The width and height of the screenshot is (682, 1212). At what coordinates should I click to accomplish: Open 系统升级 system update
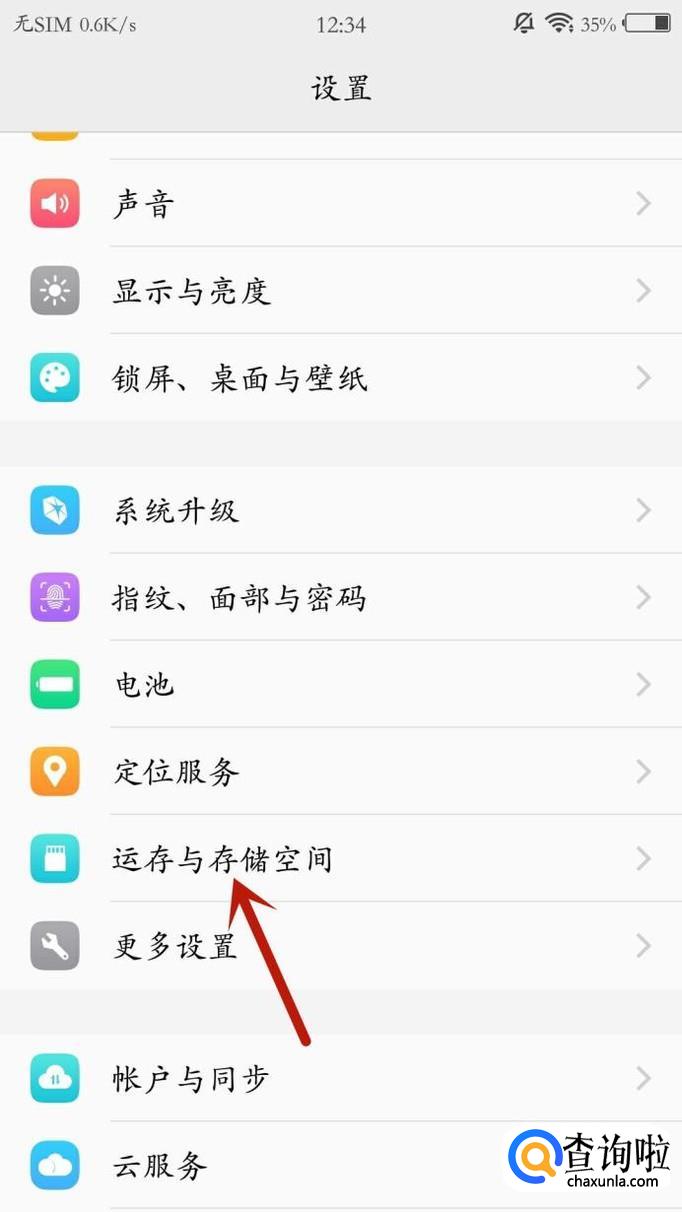click(x=340, y=511)
